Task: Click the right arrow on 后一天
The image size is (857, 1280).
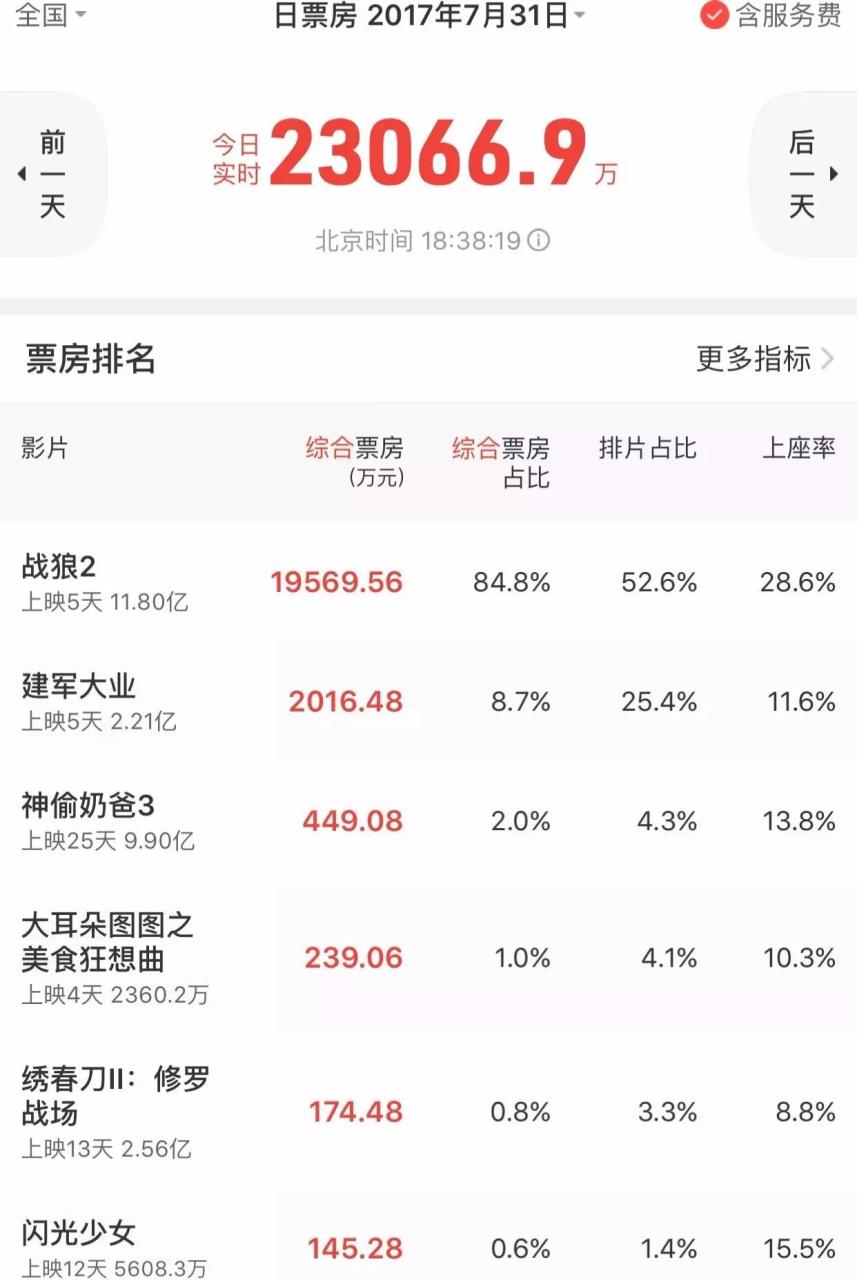Action: (x=836, y=173)
